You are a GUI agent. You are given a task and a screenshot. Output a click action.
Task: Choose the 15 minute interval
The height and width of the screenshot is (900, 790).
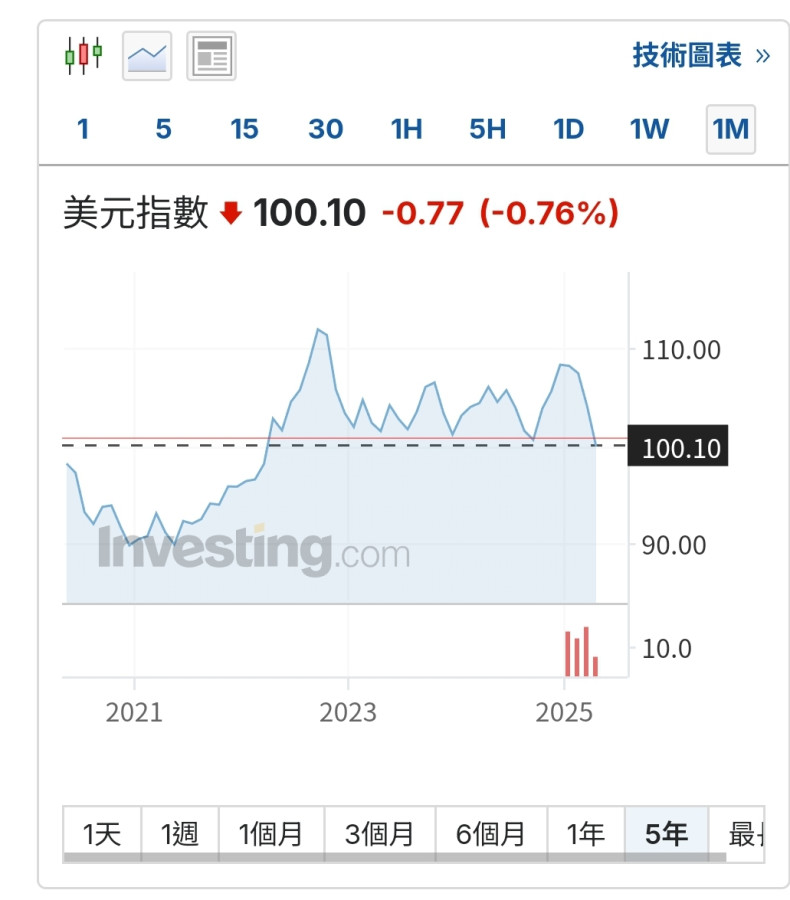[x=244, y=129]
